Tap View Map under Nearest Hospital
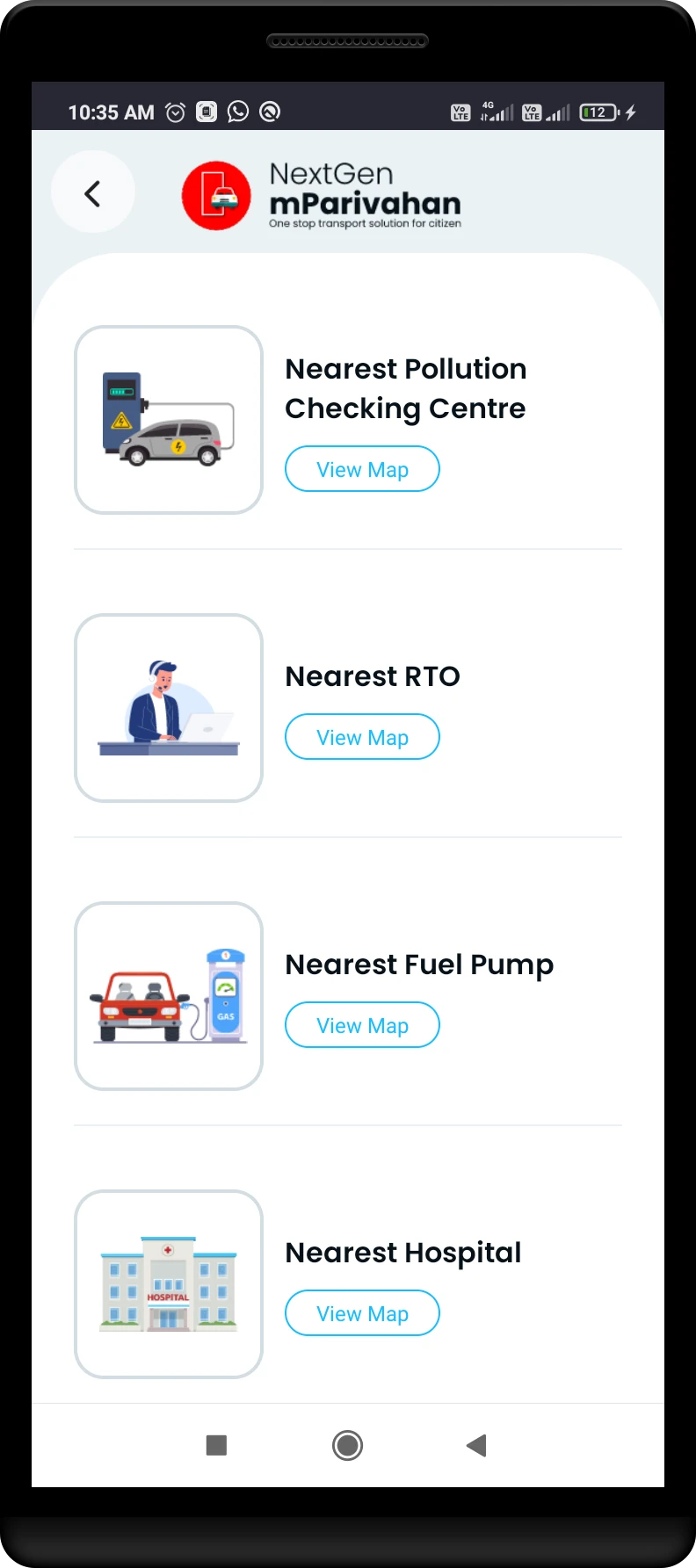 pos(362,1313)
